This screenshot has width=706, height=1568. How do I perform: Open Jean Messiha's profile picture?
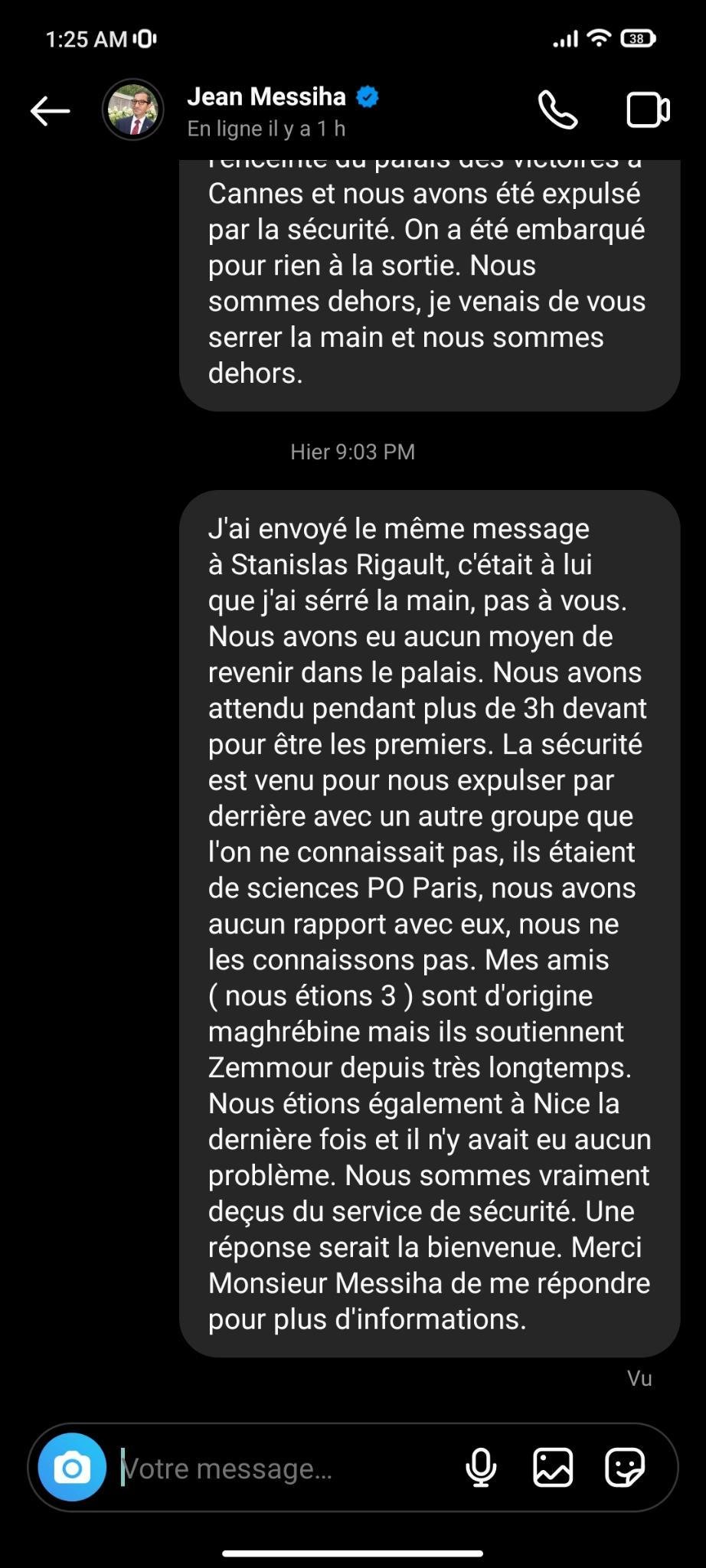pos(133,110)
